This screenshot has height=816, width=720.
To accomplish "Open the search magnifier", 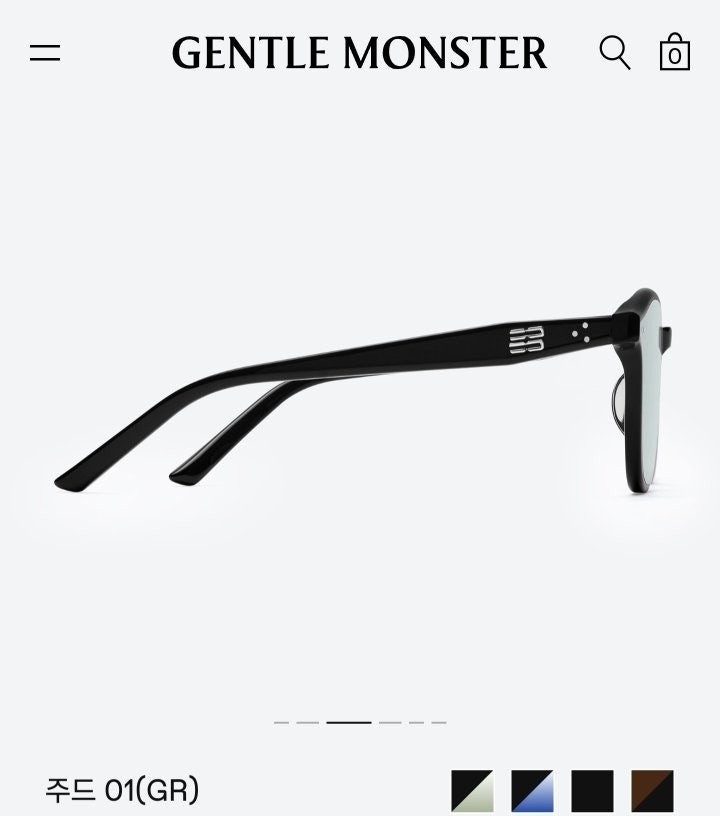I will pos(614,52).
